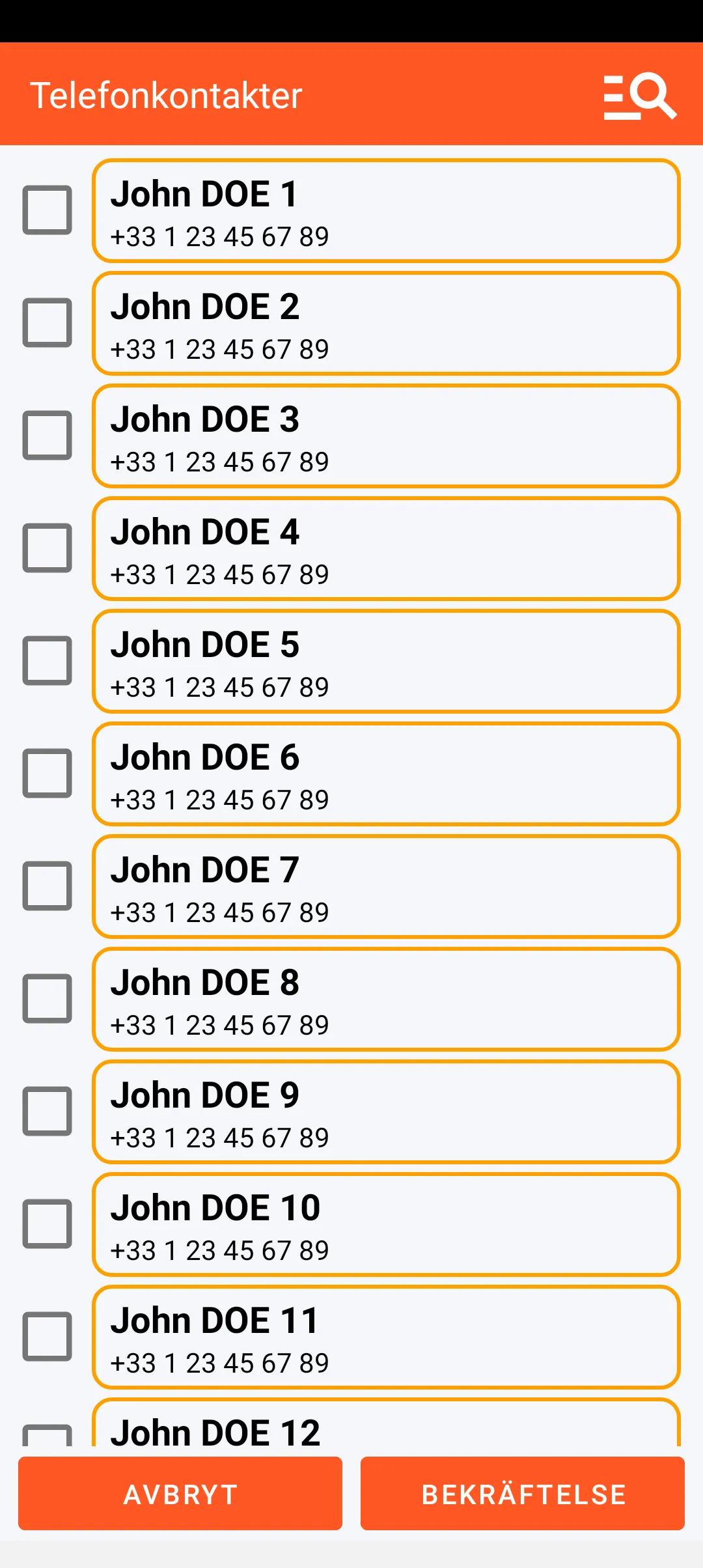Tick the John DOE 10 checkbox
This screenshot has height=1568, width=703.
pyautogui.click(x=47, y=1224)
